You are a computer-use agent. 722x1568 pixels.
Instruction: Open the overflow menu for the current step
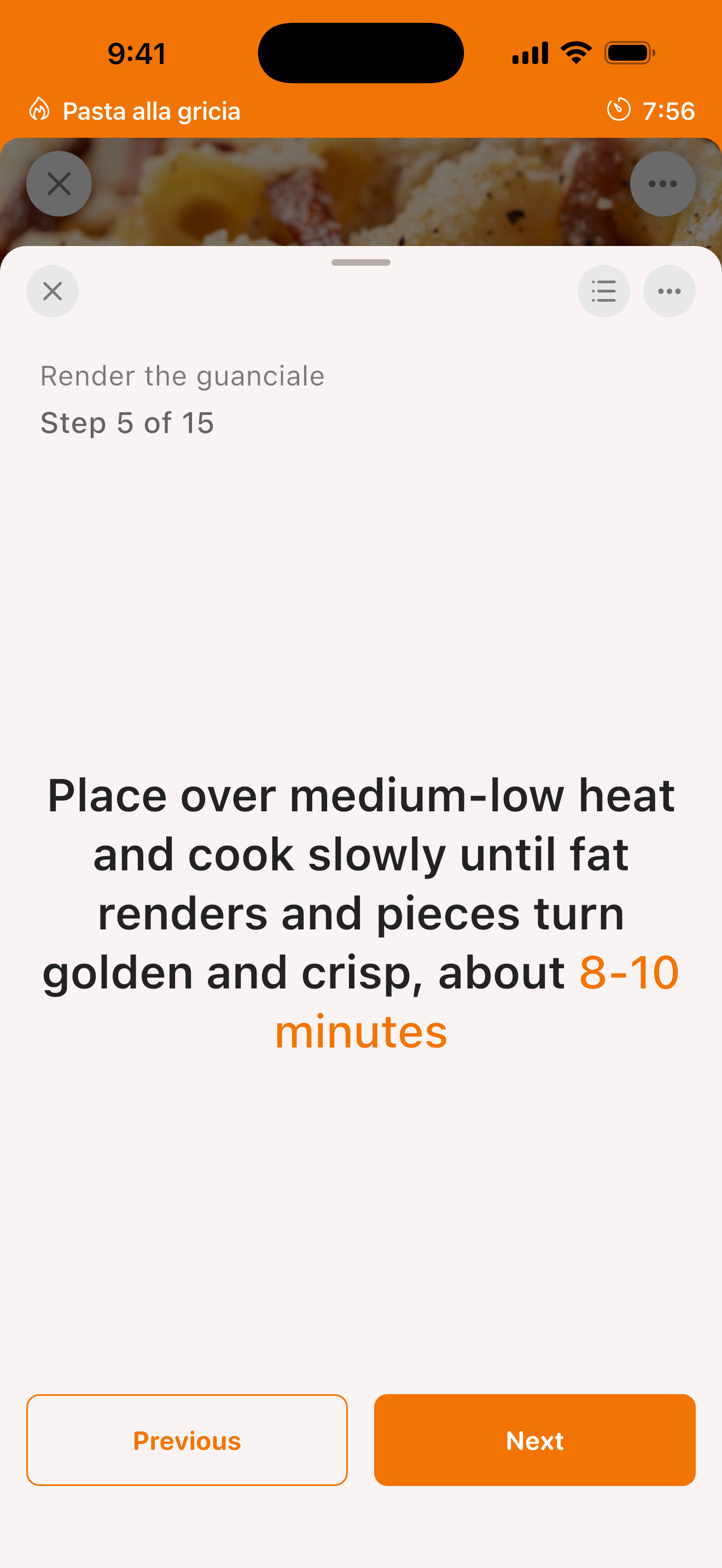tap(668, 291)
